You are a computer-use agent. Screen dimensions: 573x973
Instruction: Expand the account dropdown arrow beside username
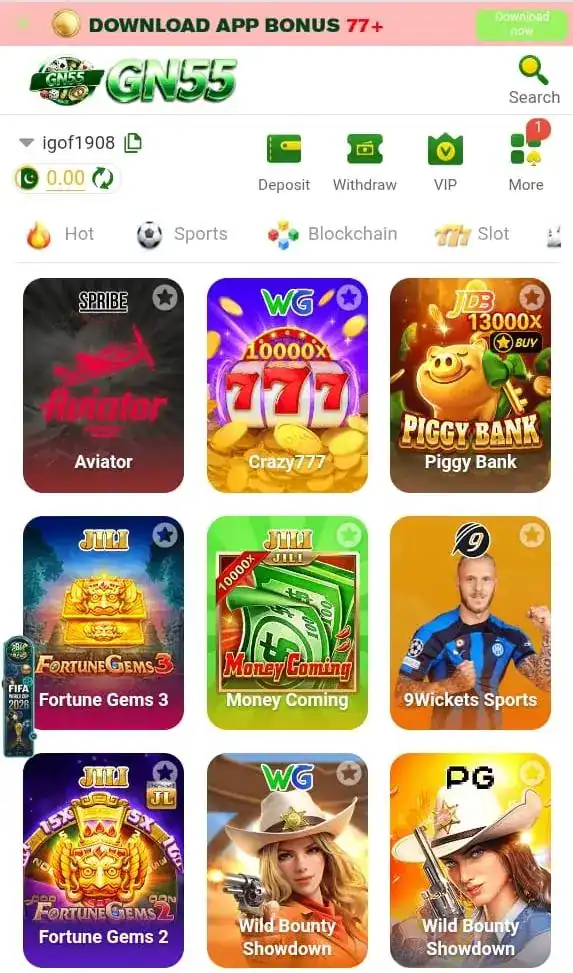coord(26,143)
